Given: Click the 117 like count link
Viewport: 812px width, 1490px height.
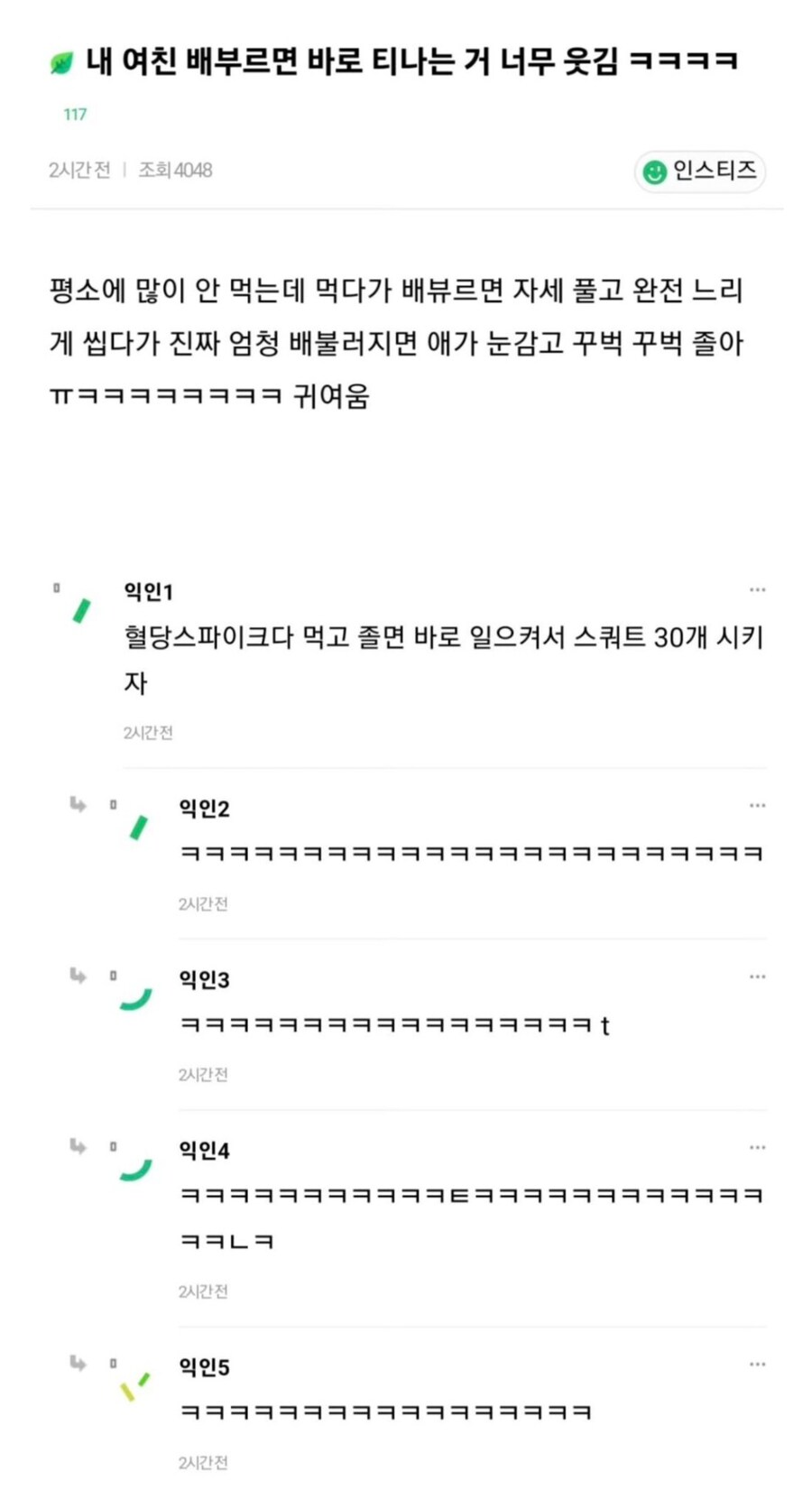Looking at the screenshot, I should [75, 115].
